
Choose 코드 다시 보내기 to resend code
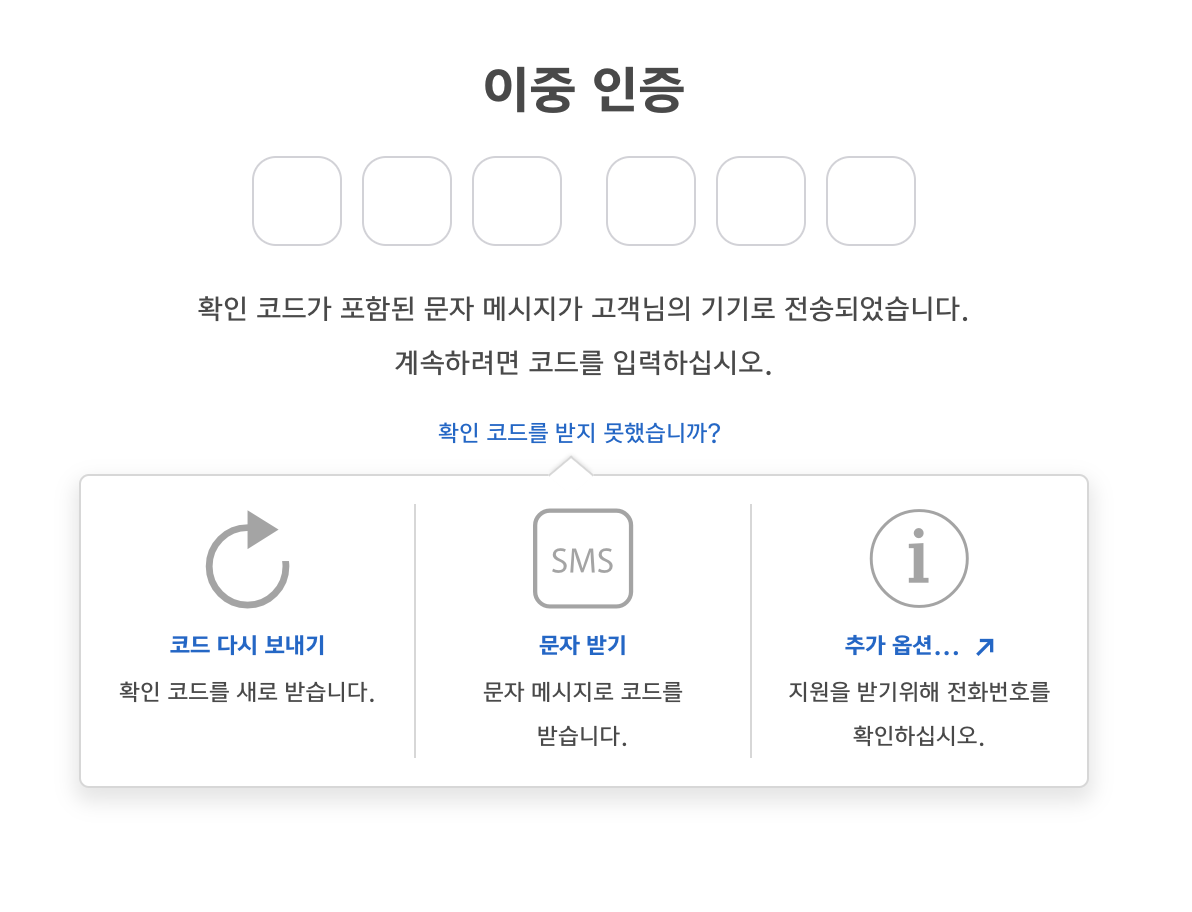point(247,645)
